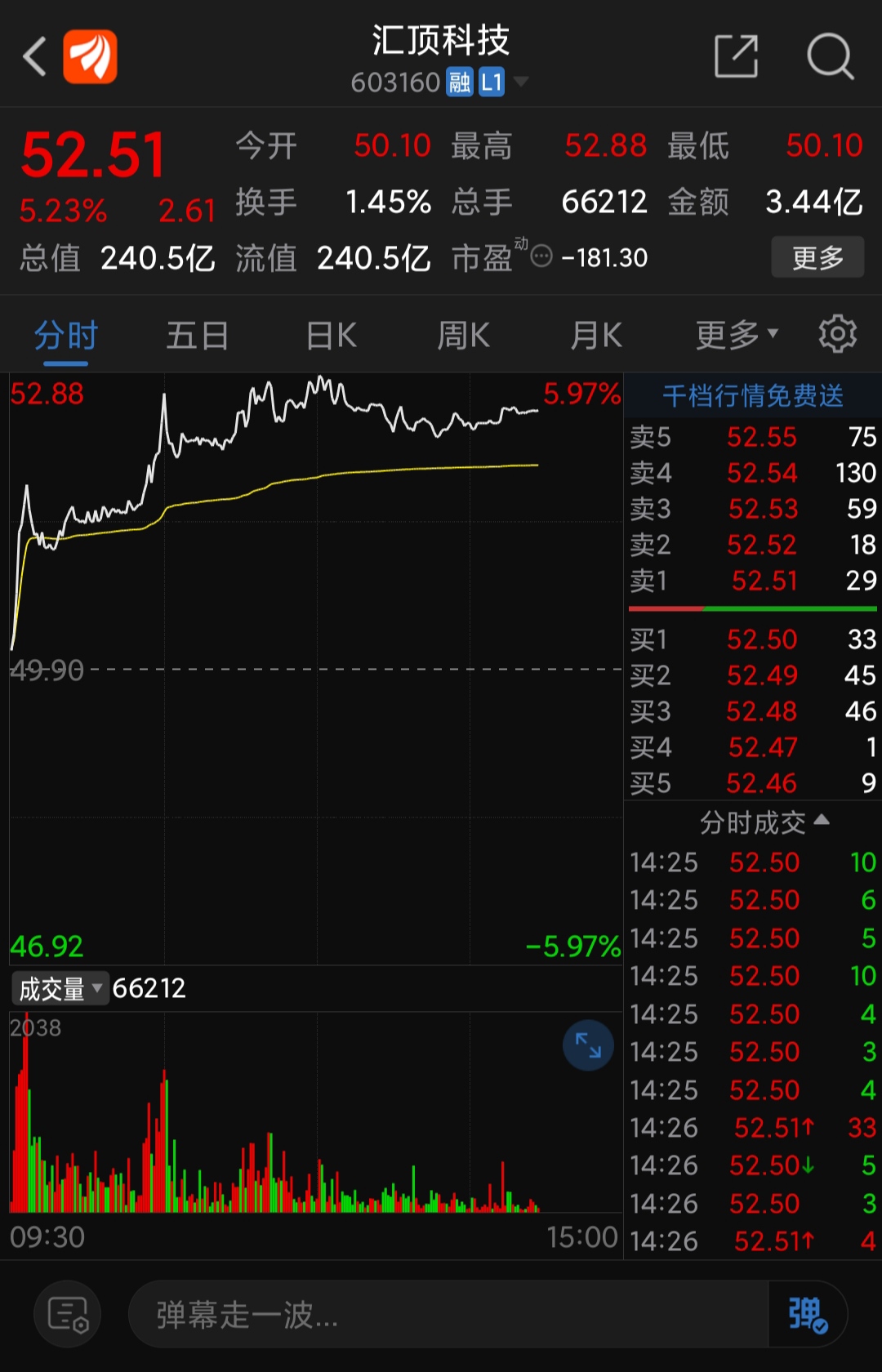Open the danmaku list icon bottom left
Image resolution: width=882 pixels, height=1372 pixels.
point(68,1313)
